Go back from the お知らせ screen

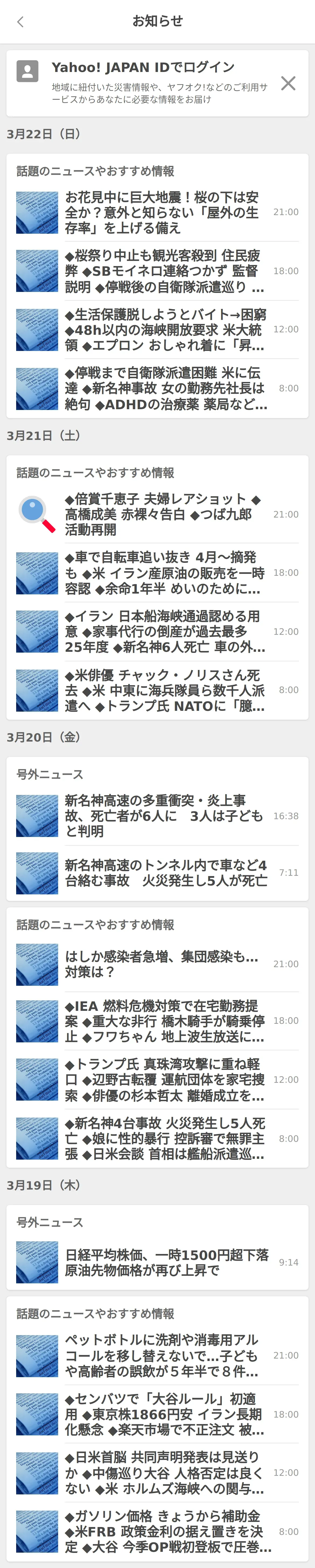click(21, 22)
